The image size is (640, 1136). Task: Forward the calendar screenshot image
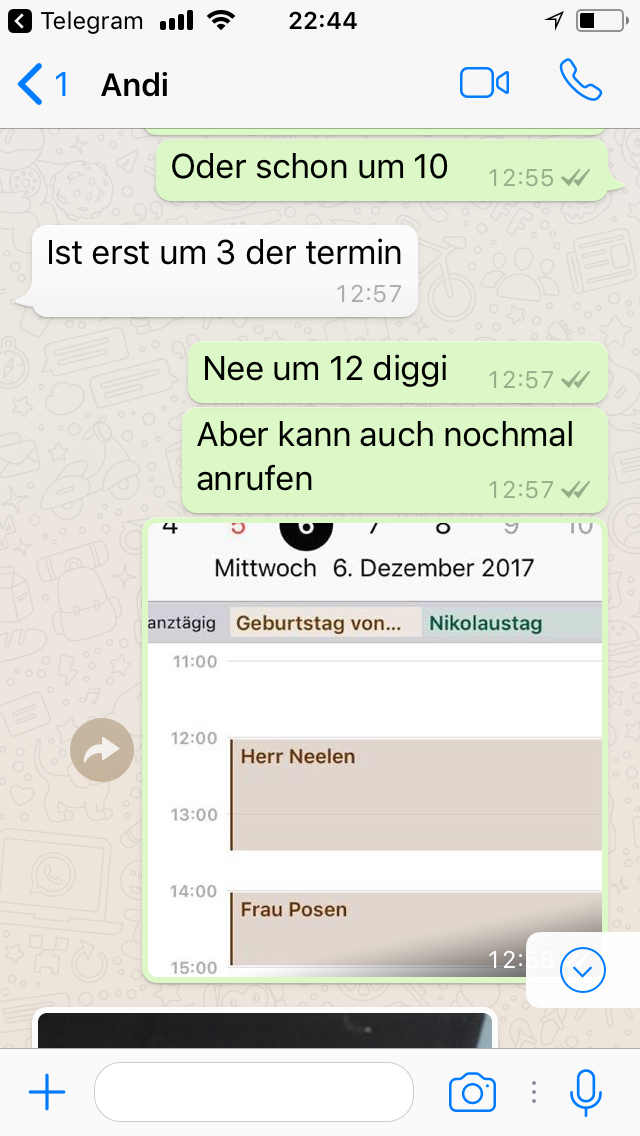(102, 750)
